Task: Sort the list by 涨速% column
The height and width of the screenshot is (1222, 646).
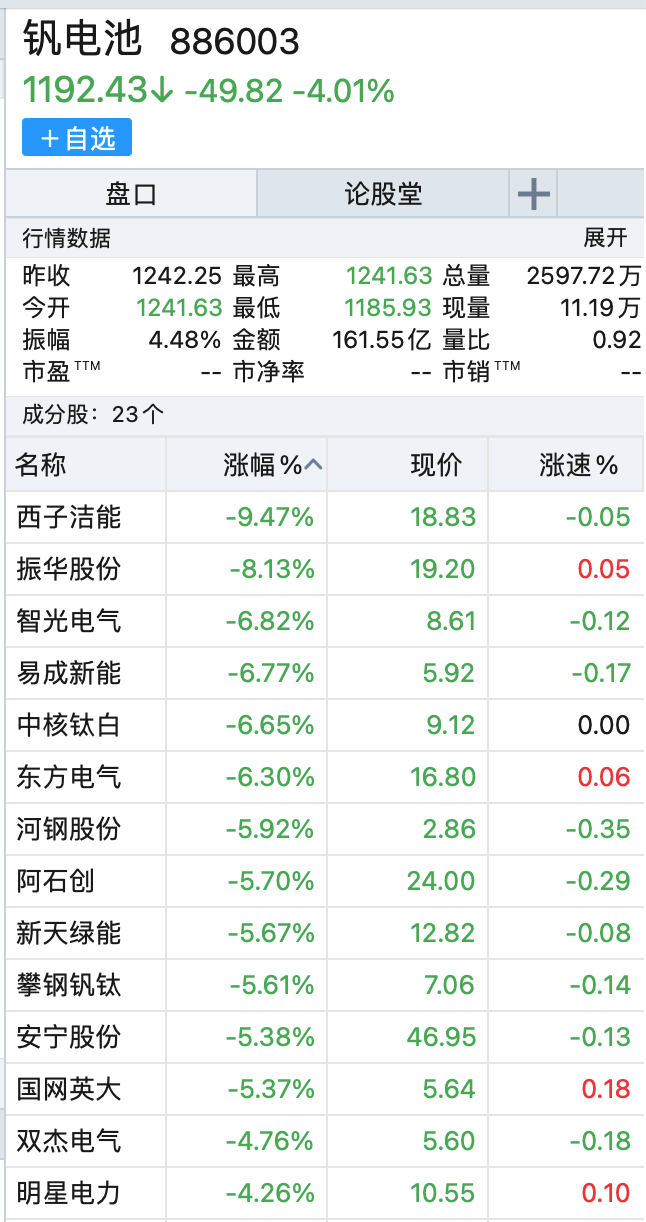Action: (579, 465)
